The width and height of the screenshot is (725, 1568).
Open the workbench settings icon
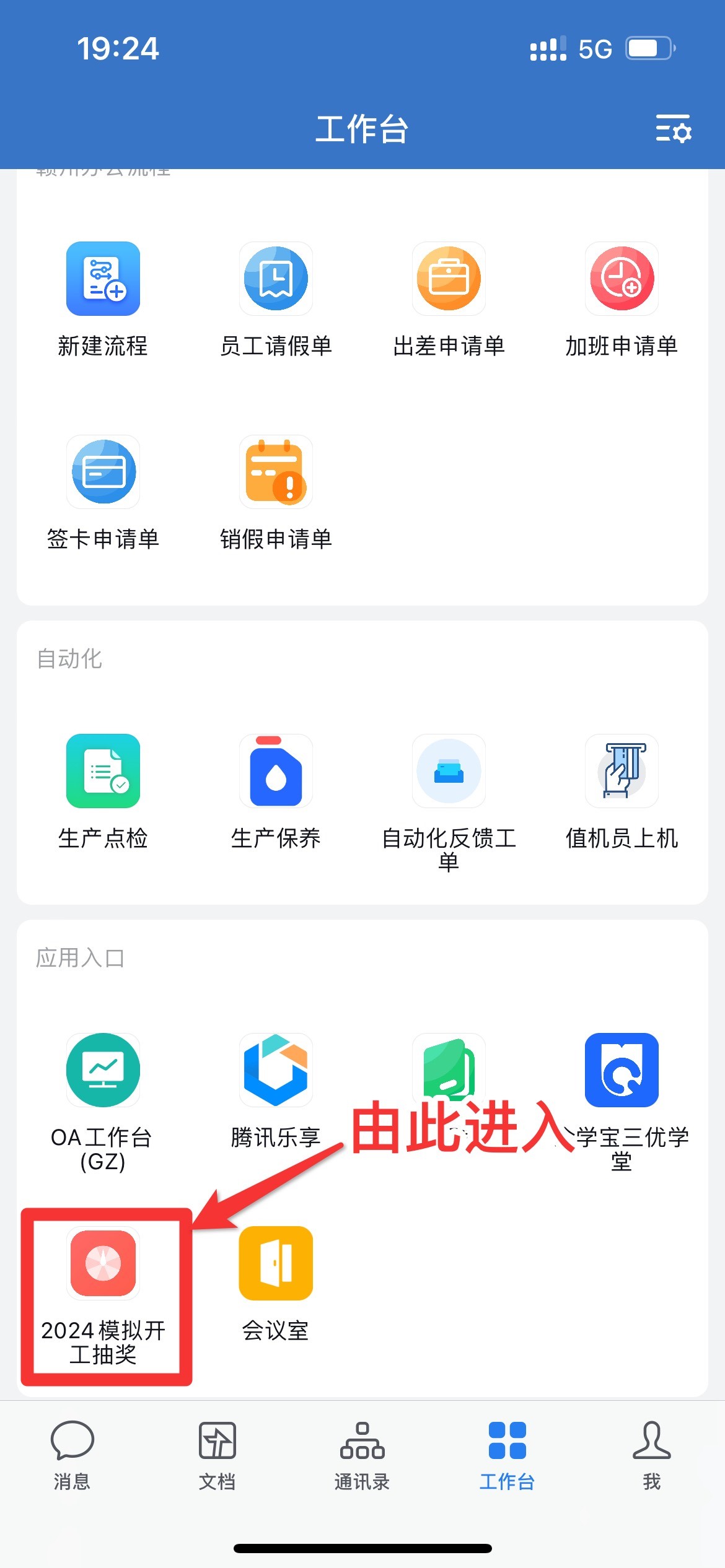pos(674,129)
